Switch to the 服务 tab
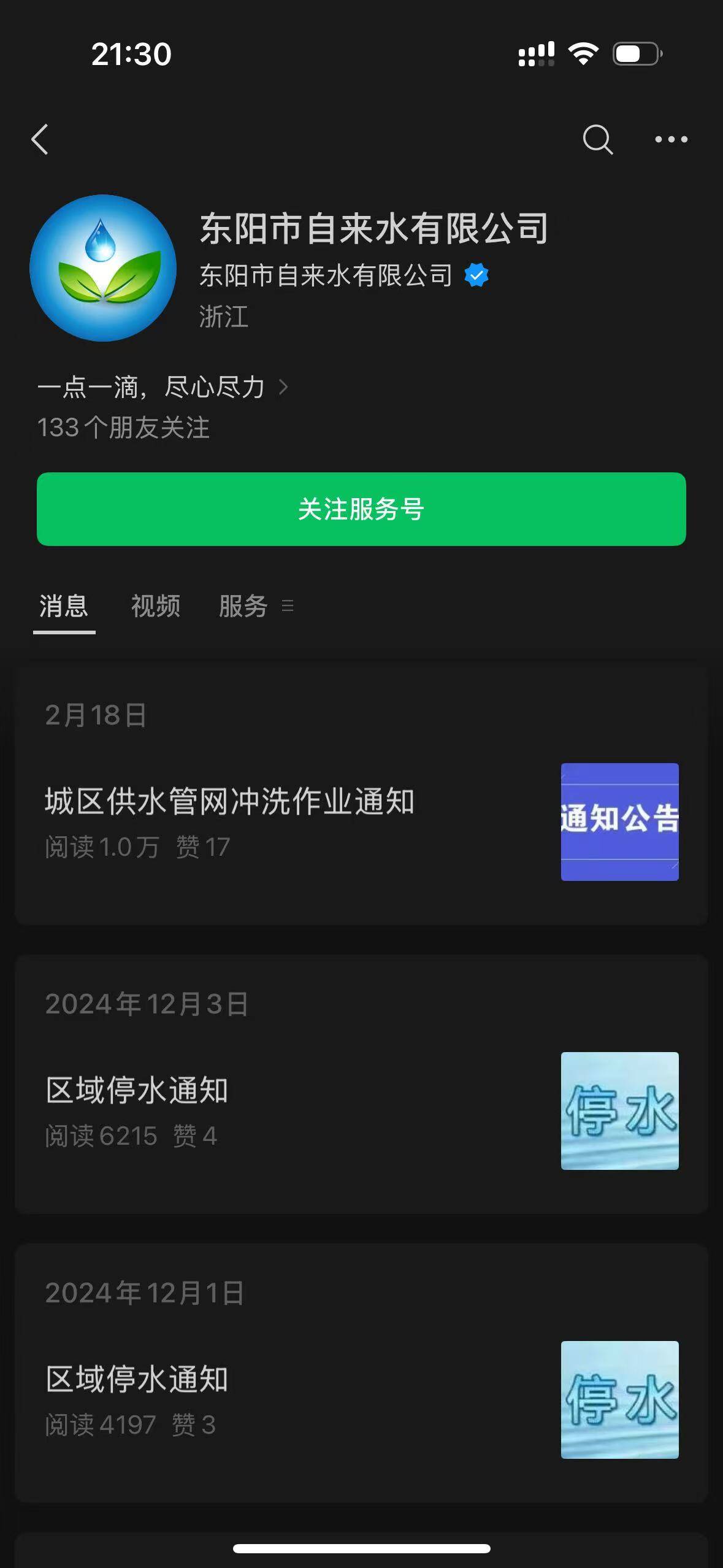 [x=243, y=606]
